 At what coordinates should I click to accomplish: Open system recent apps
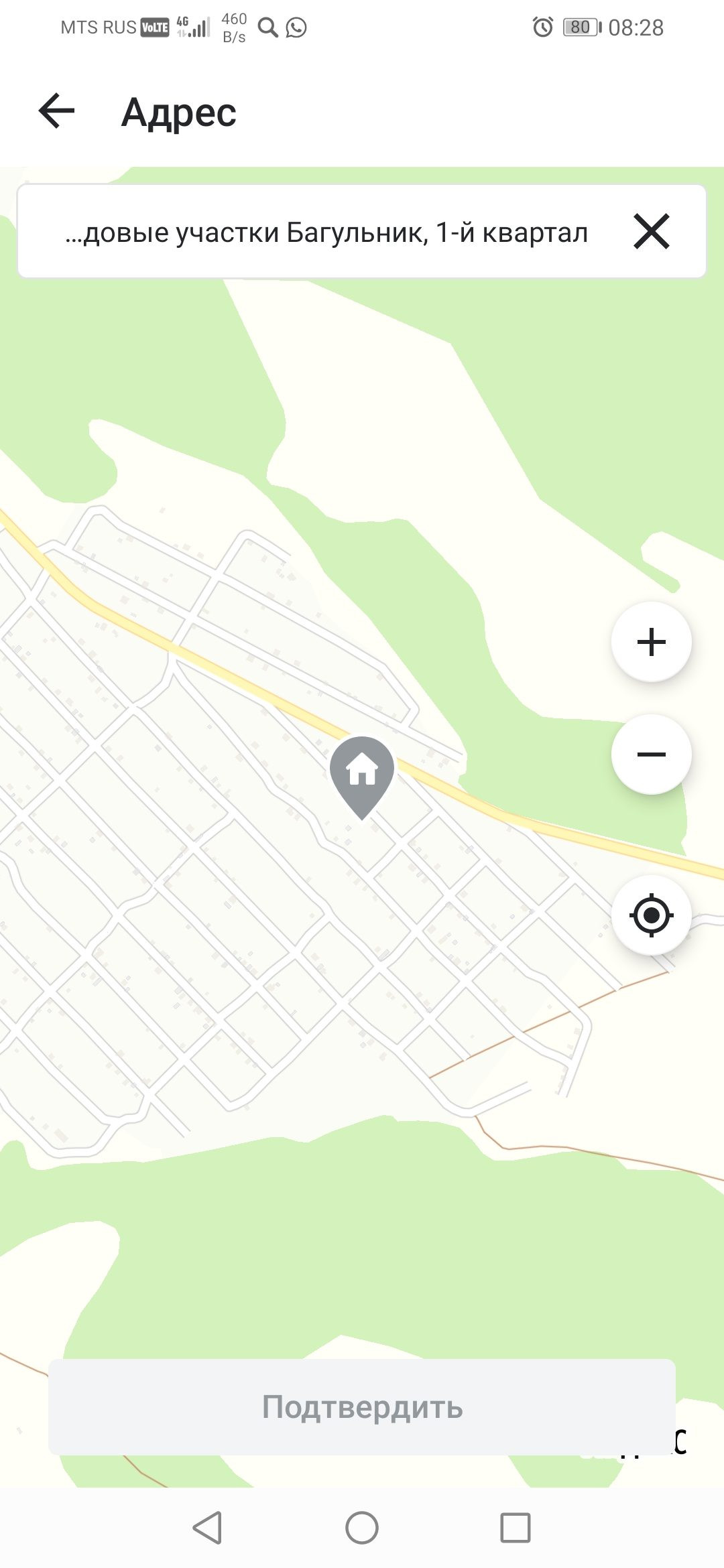click(x=515, y=1528)
